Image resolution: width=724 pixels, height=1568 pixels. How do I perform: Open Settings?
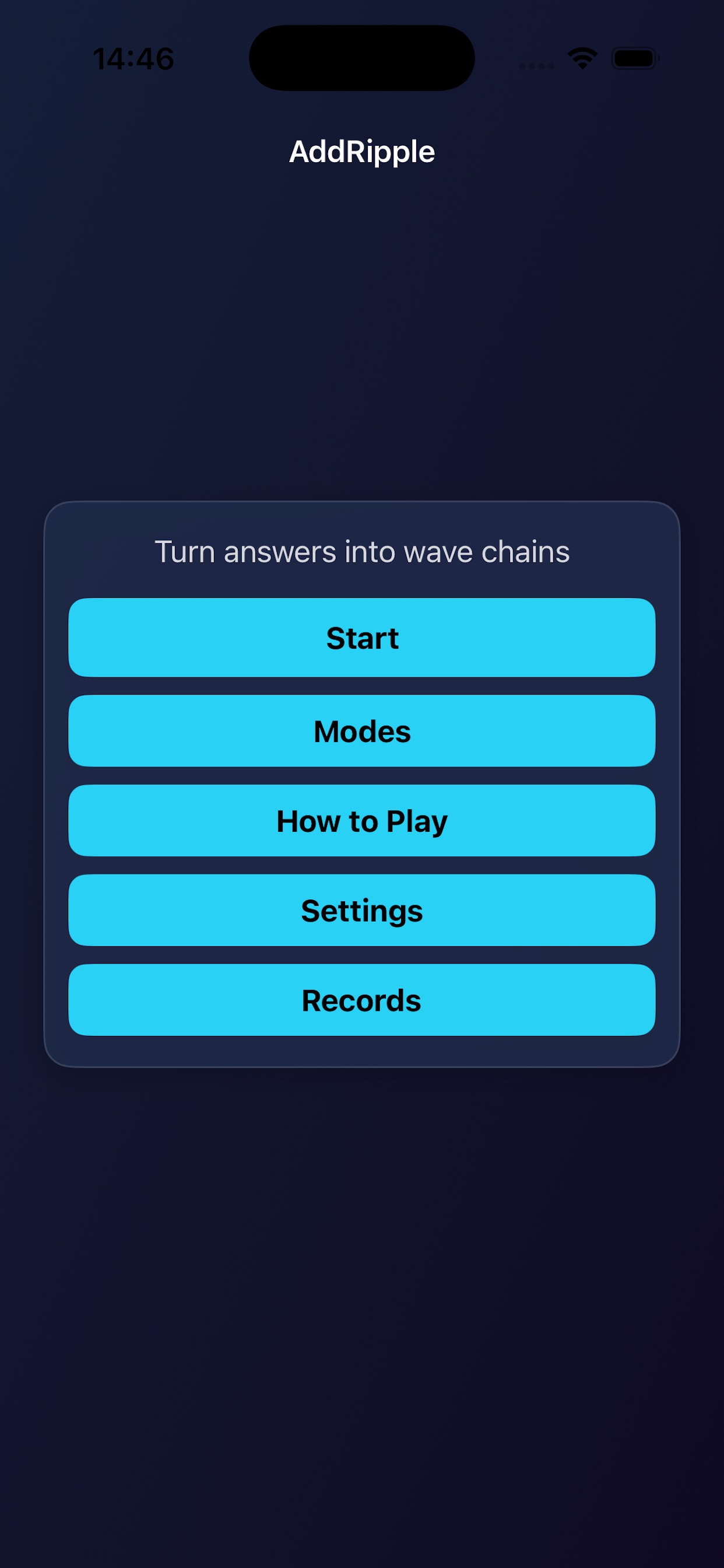362,910
